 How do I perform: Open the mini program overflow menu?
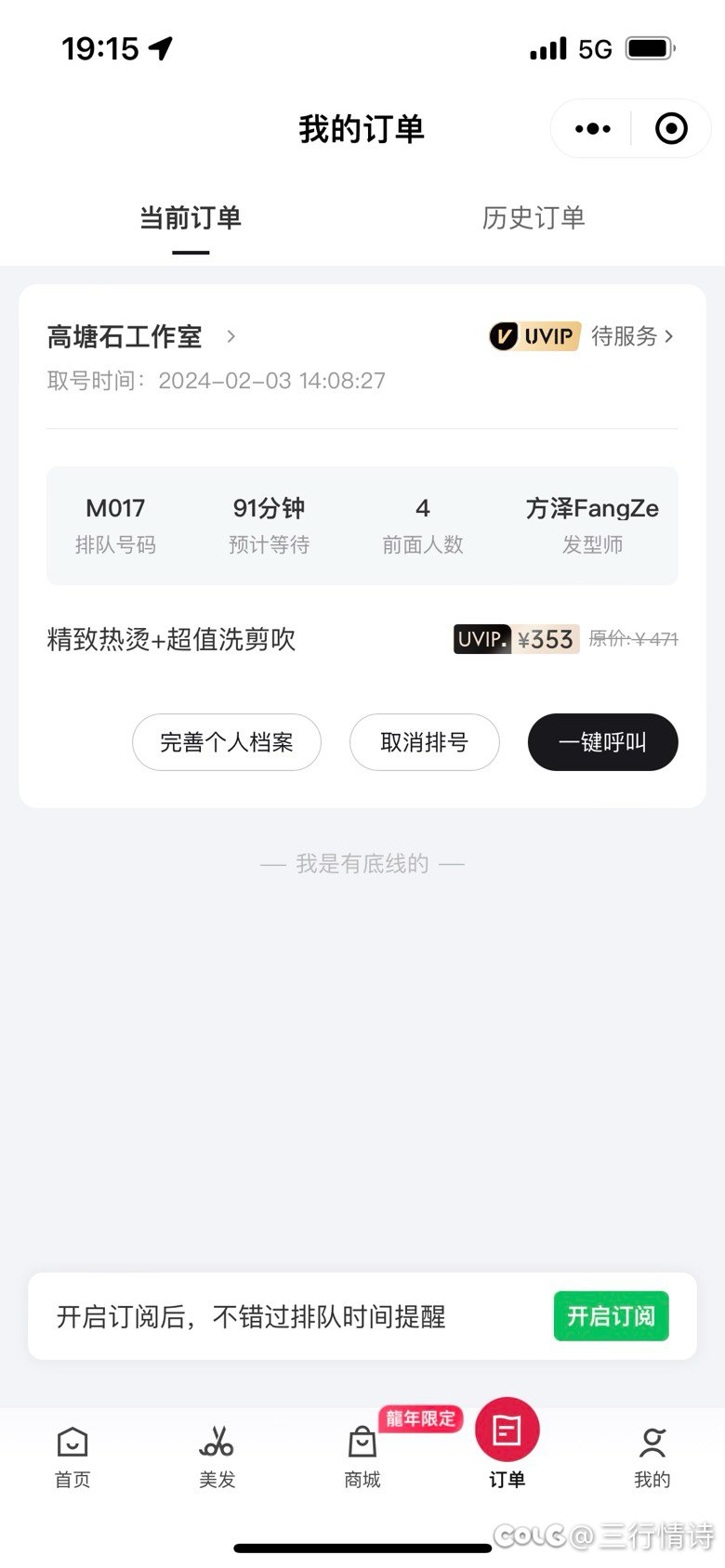point(593,129)
